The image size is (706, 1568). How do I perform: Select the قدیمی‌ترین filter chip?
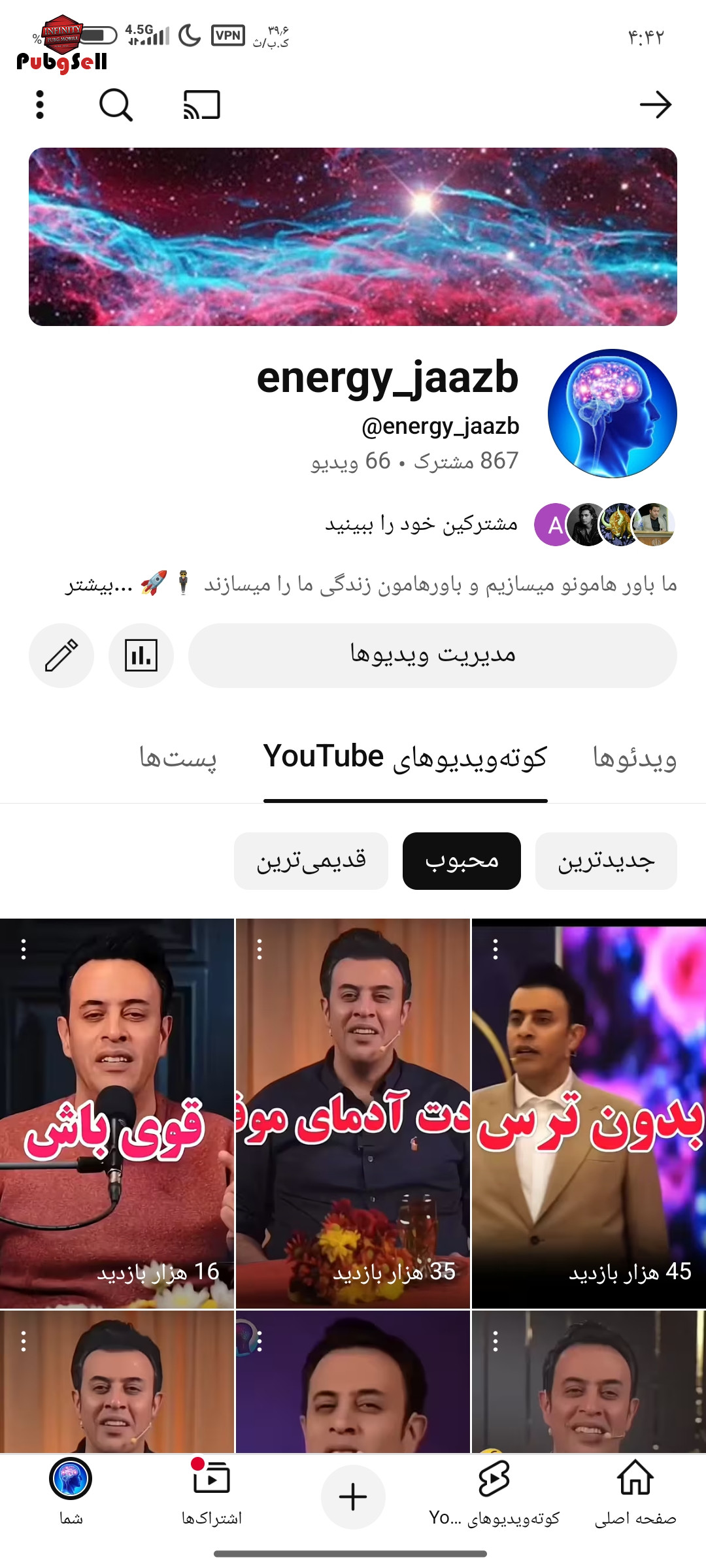pyautogui.click(x=311, y=861)
